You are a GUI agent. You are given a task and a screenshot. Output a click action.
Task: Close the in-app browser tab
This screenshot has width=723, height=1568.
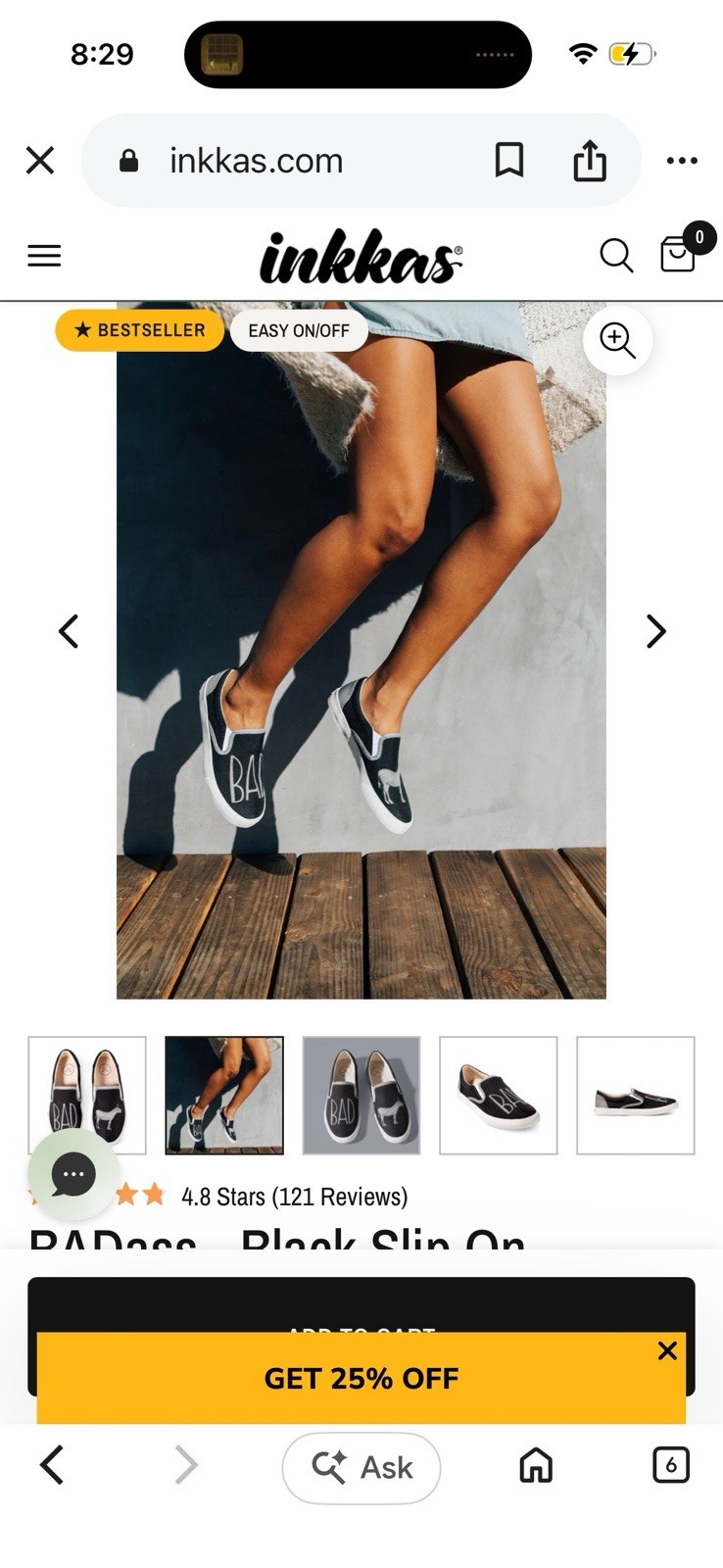pos(40,160)
